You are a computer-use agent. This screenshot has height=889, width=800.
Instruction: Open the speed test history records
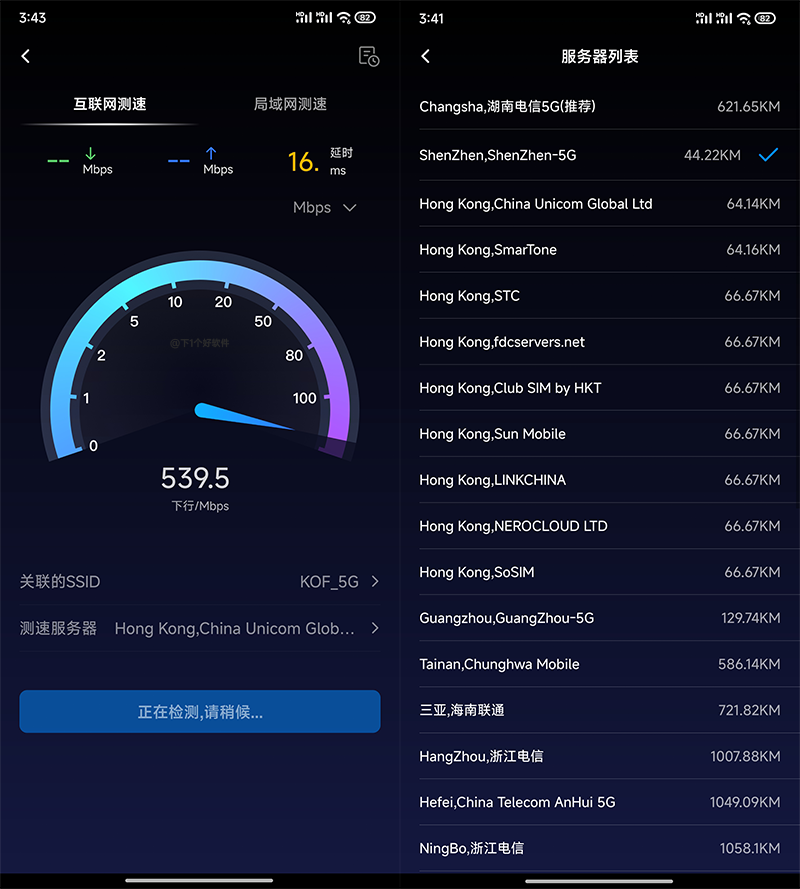click(x=369, y=57)
